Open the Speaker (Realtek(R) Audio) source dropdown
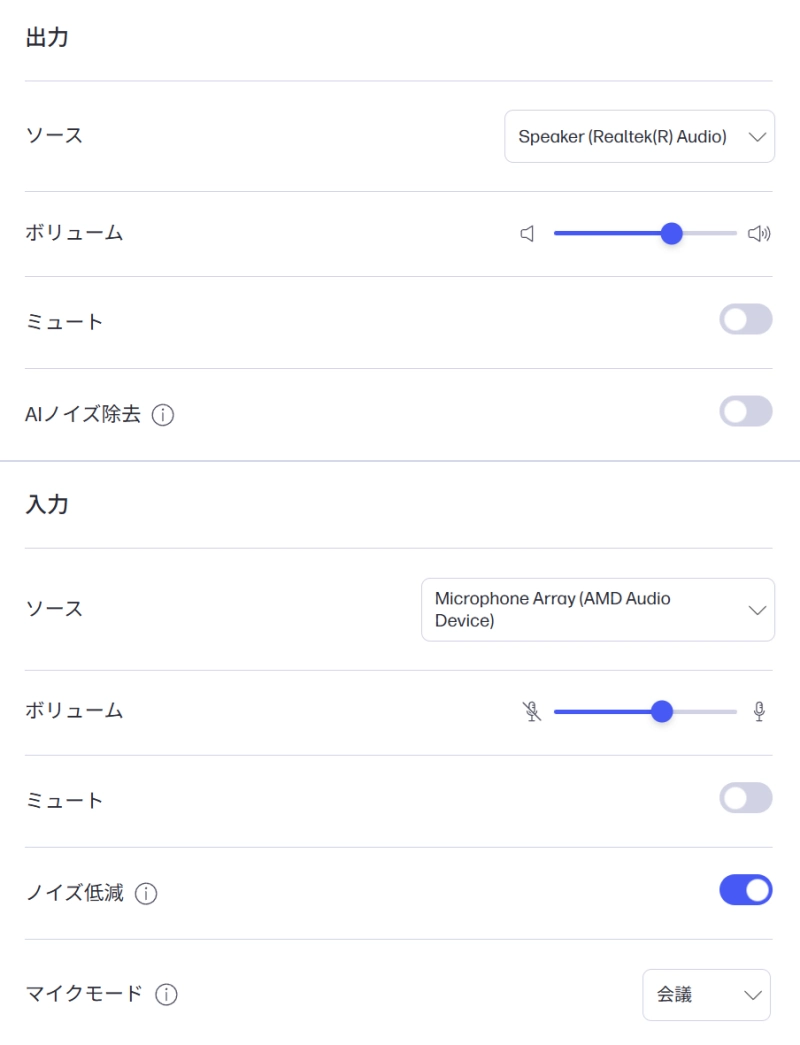Viewport: 800px width, 1045px height. (639, 136)
